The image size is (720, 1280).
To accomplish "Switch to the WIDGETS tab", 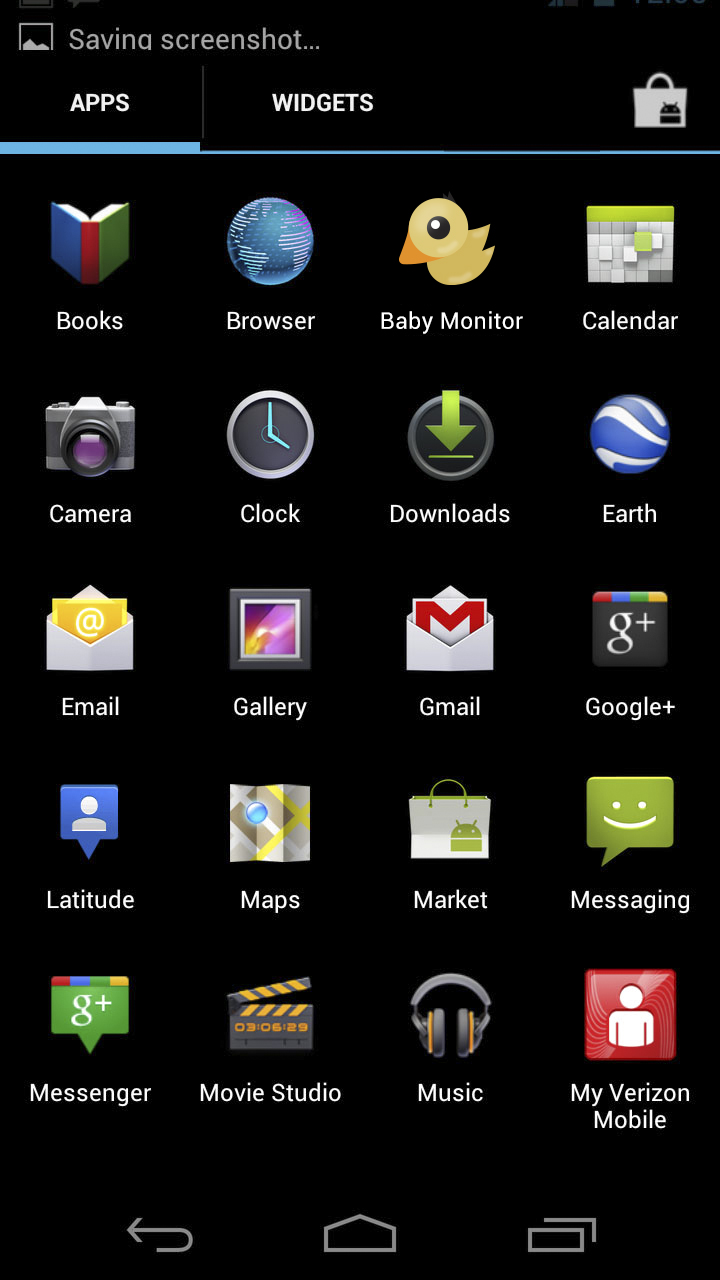I will pos(322,102).
